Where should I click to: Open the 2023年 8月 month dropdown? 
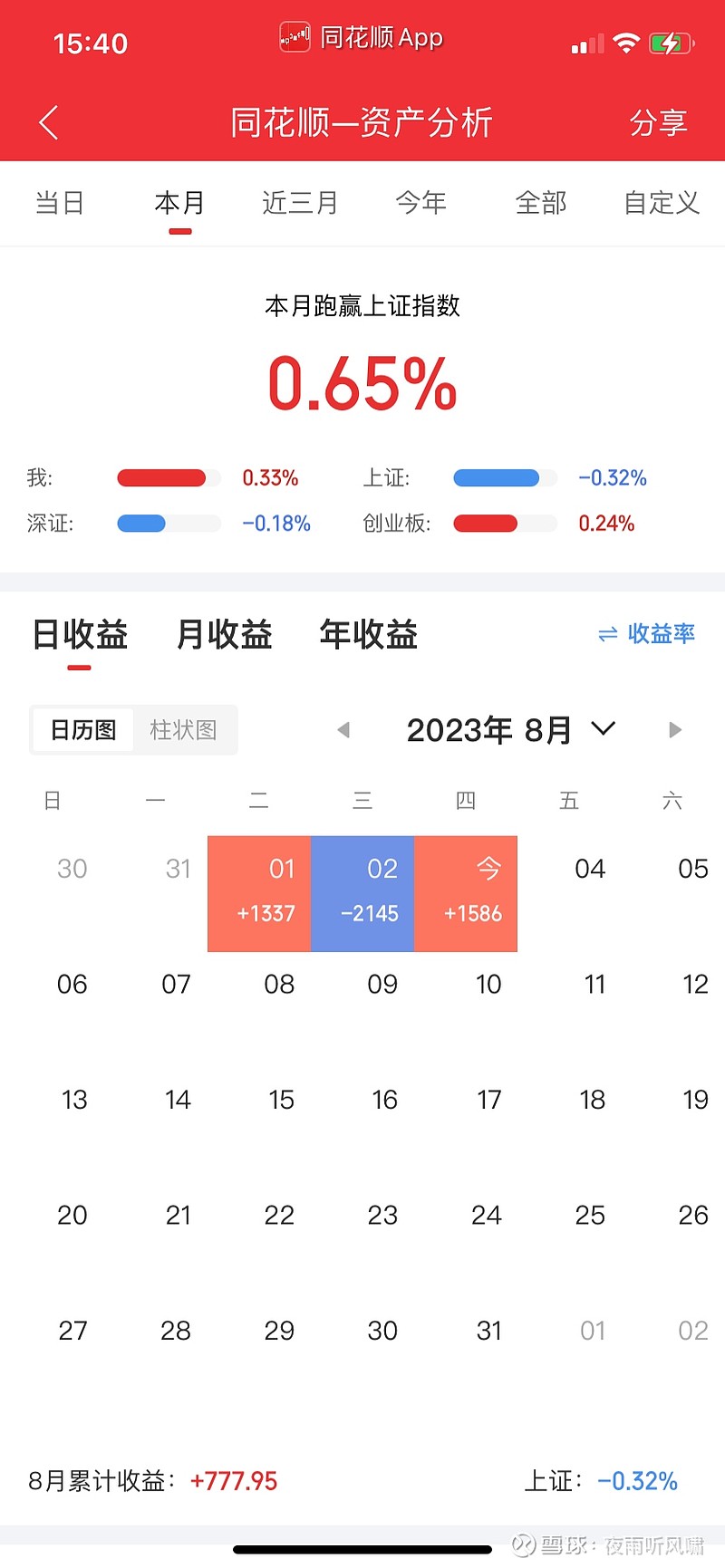tap(511, 730)
